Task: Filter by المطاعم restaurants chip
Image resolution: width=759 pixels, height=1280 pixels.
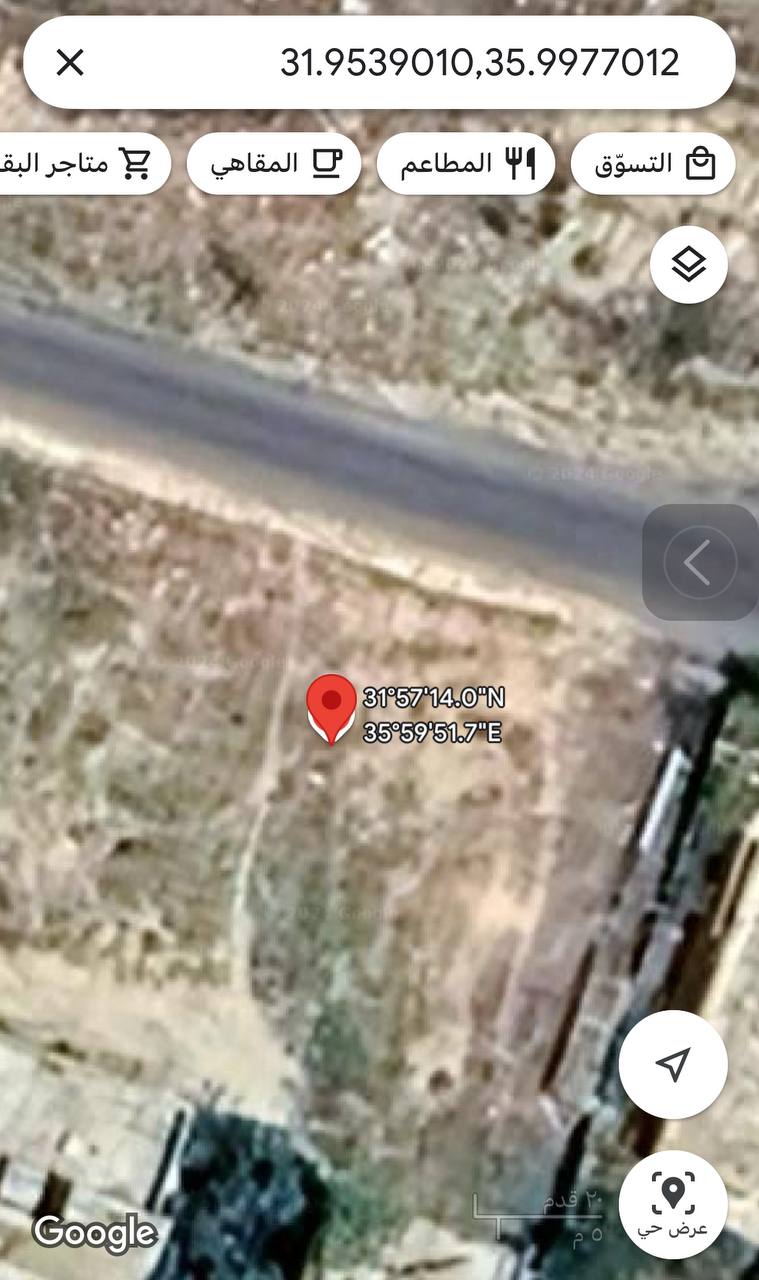Action: [x=466, y=164]
